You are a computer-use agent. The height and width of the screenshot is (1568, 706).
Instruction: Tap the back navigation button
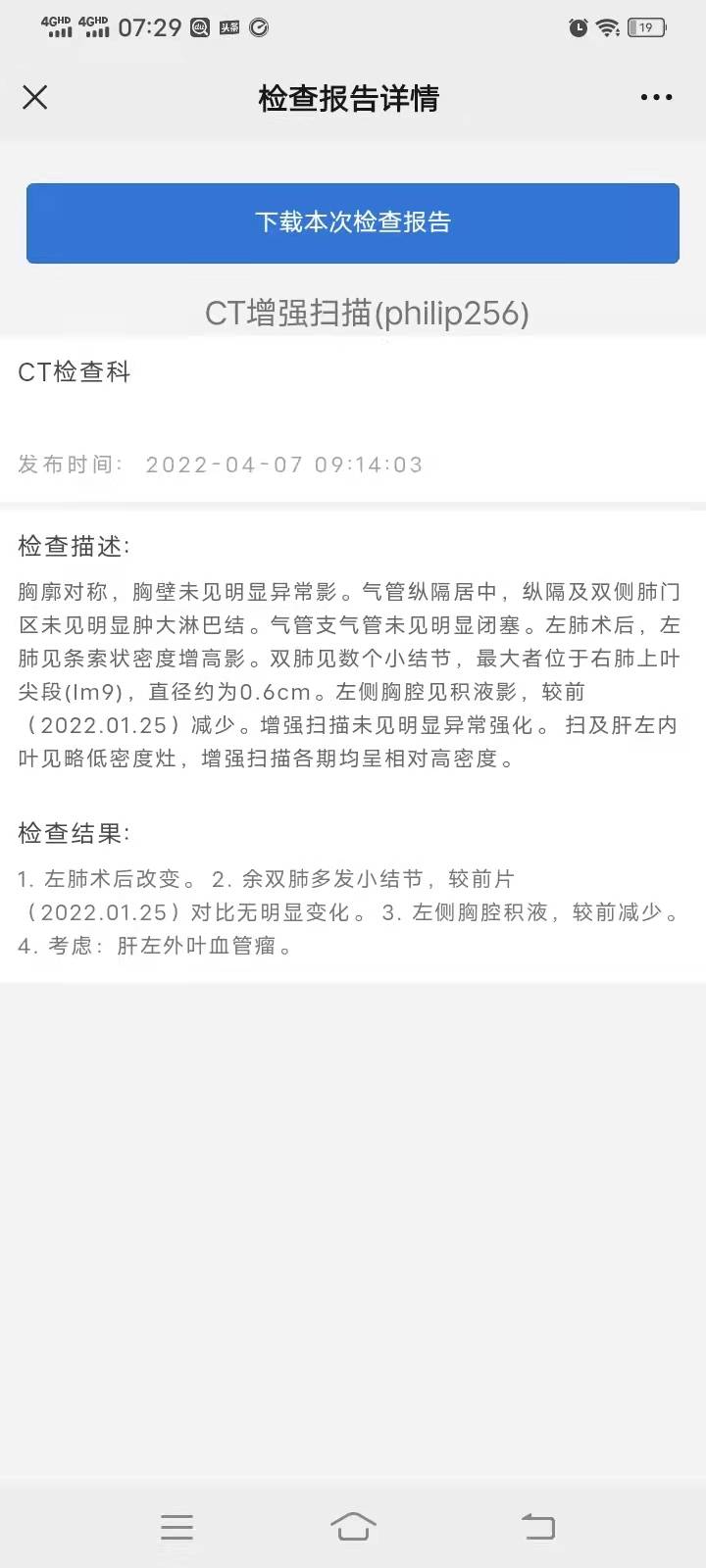537,1526
